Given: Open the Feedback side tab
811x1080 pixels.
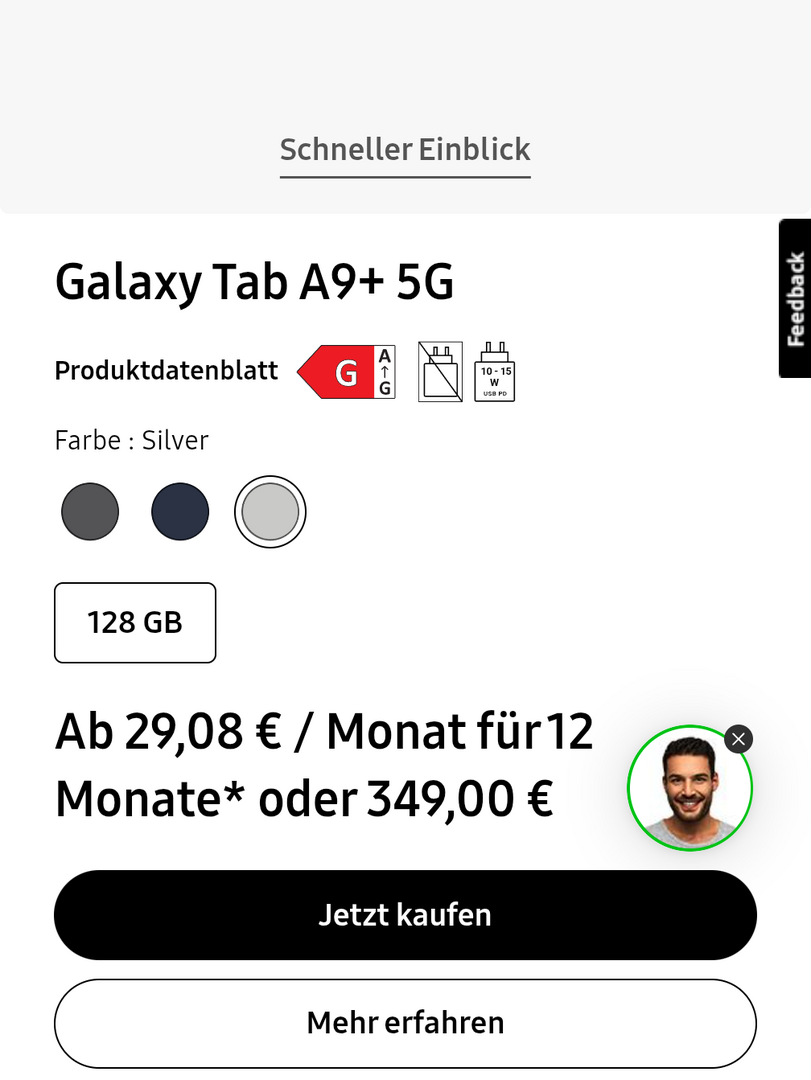Looking at the screenshot, I should click(795, 298).
